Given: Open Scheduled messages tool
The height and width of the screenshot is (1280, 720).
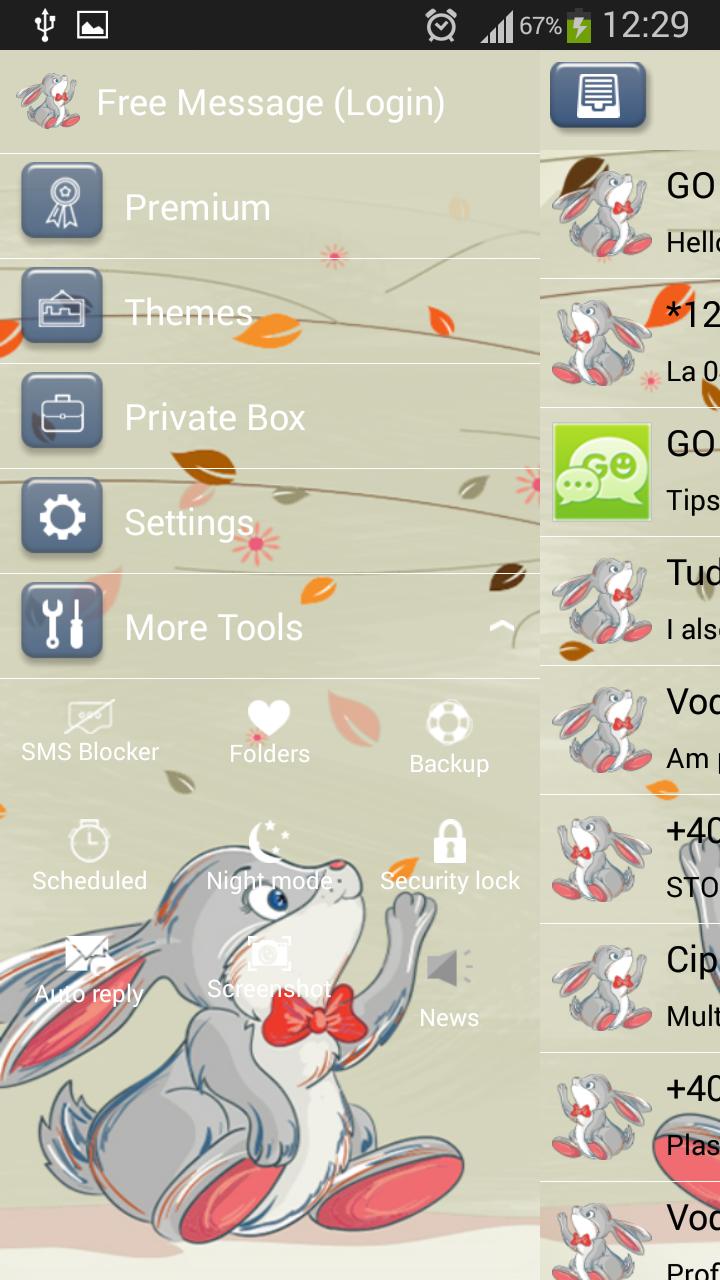Looking at the screenshot, I should coord(90,855).
